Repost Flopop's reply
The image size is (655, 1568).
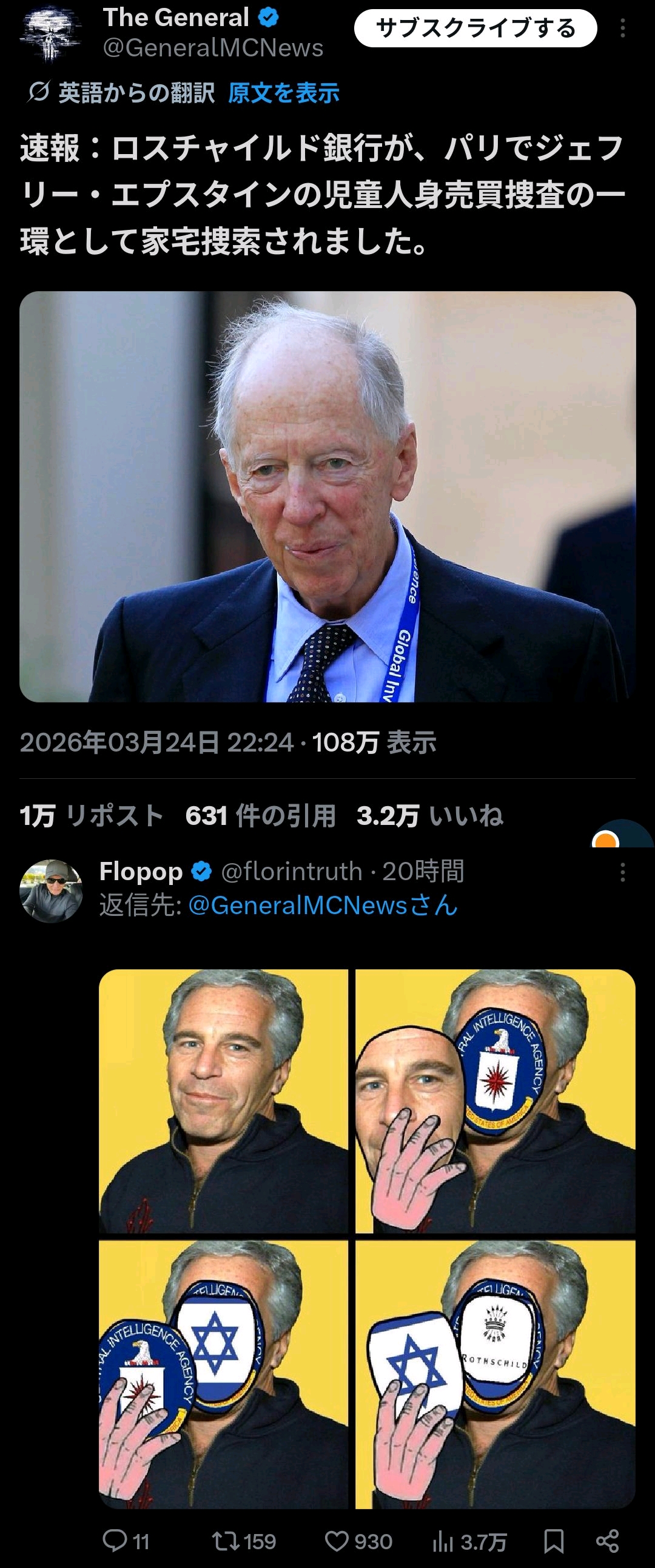(243, 1541)
